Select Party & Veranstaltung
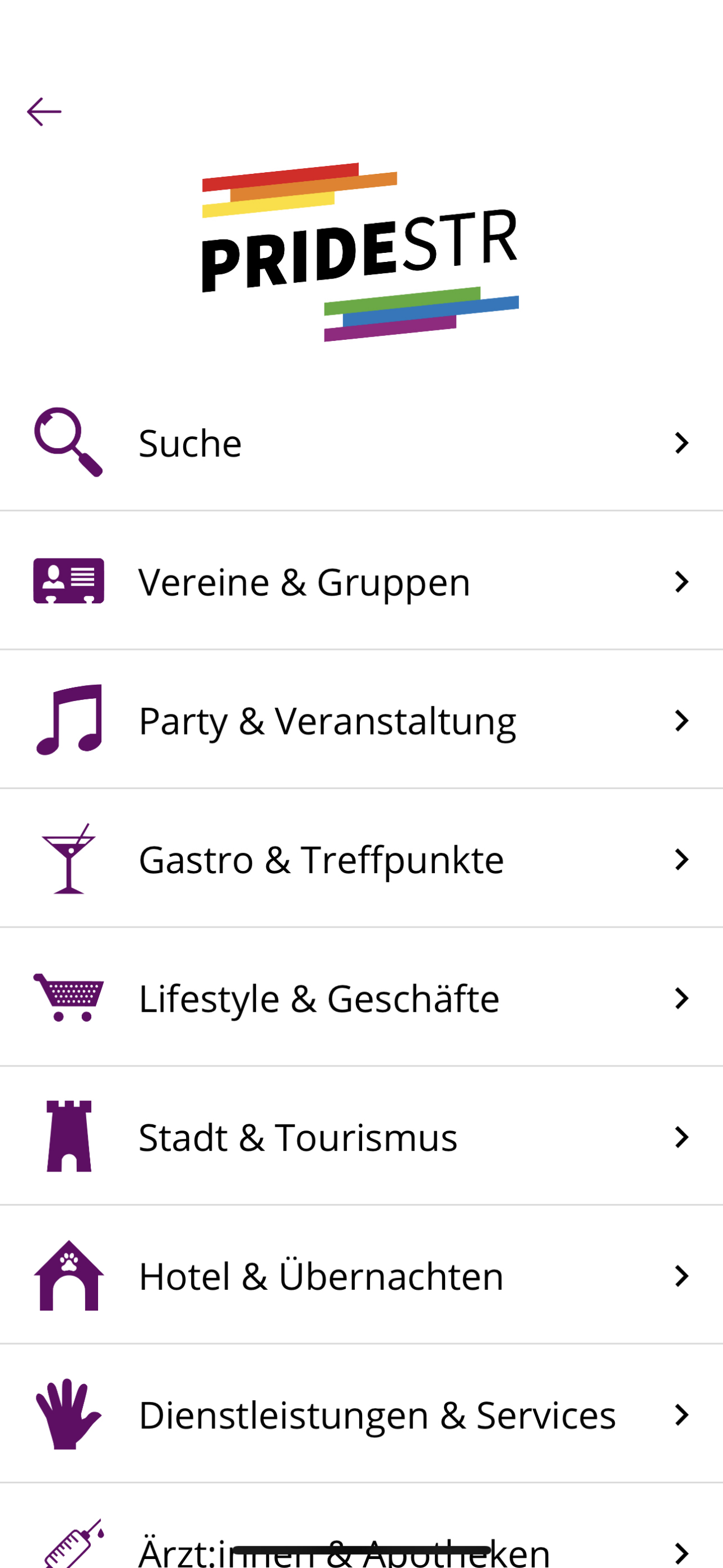723x1568 pixels. click(361, 720)
